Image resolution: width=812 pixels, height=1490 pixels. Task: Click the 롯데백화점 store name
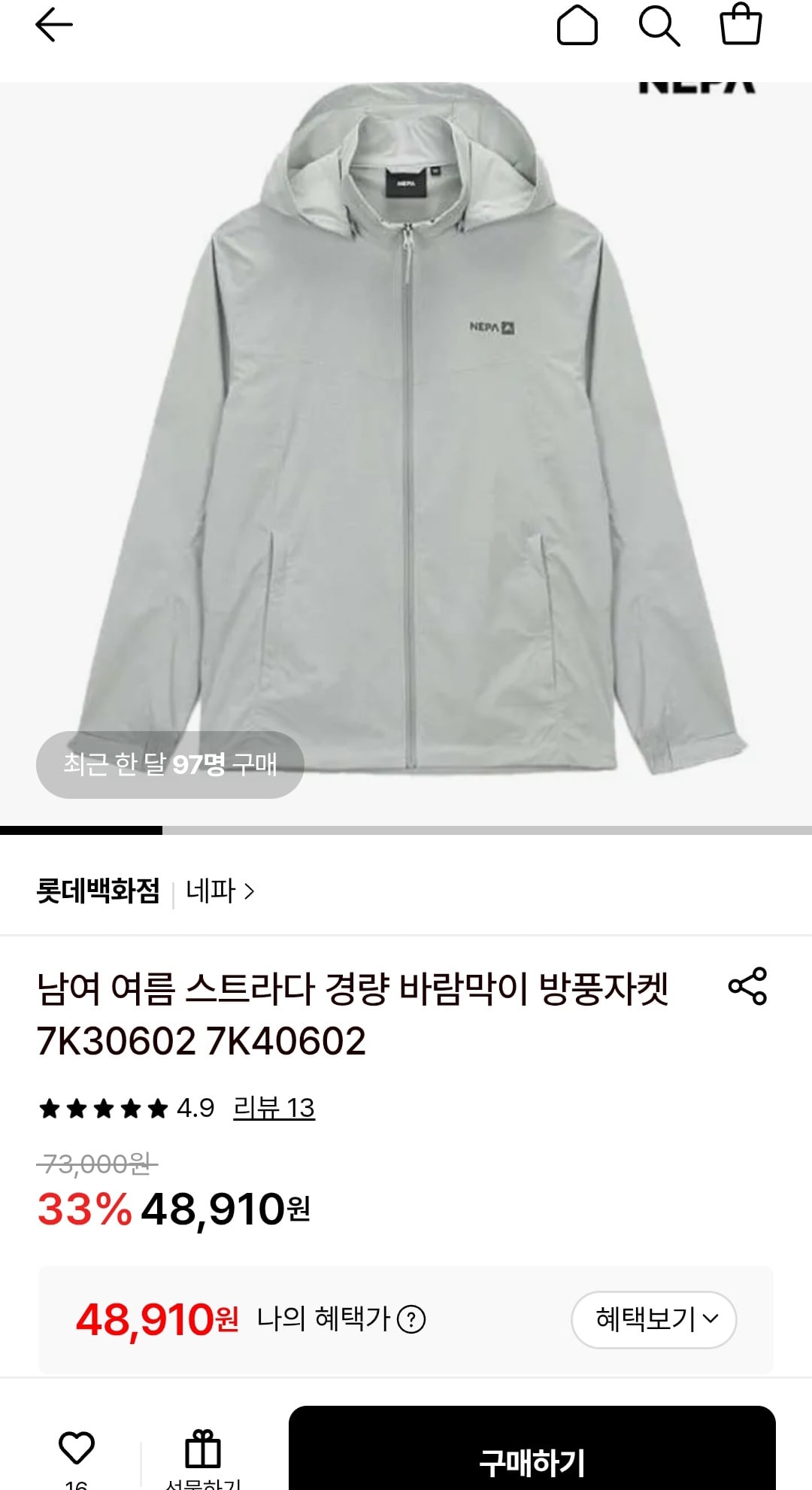(100, 891)
